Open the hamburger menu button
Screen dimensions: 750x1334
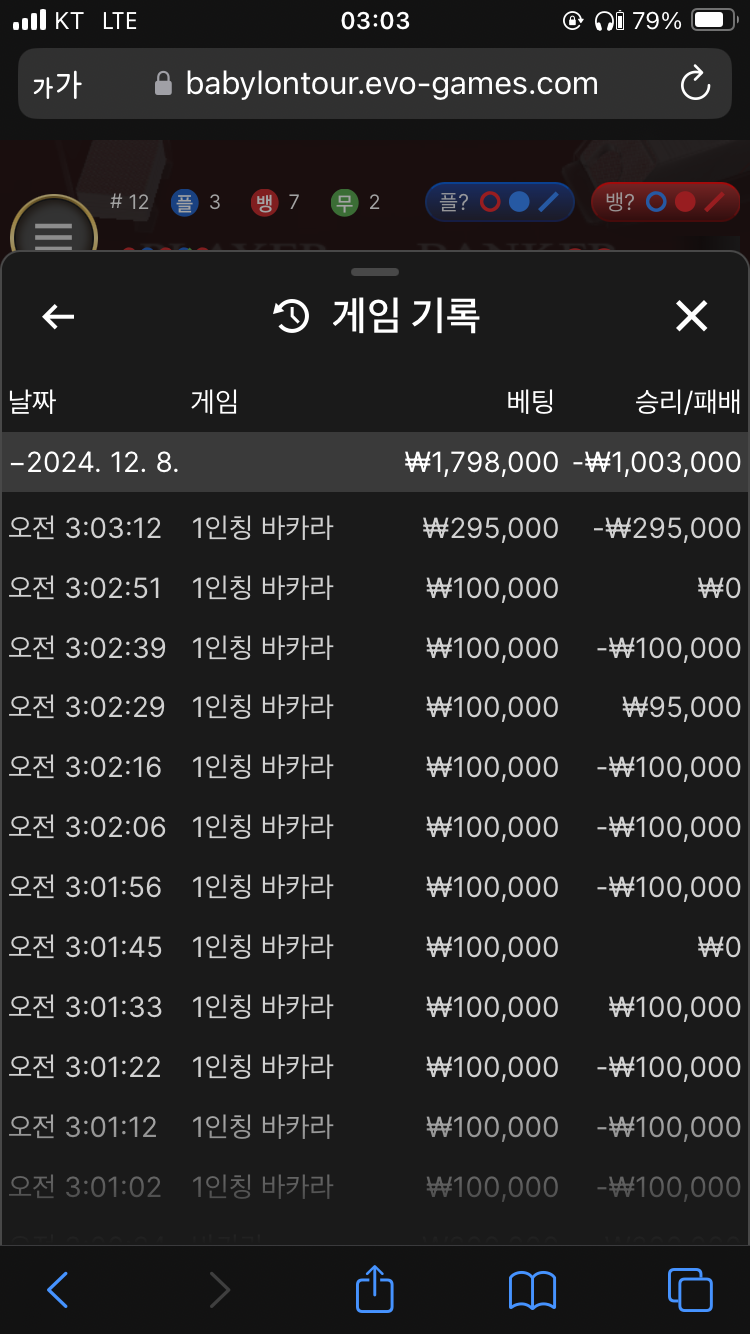pyautogui.click(x=53, y=236)
